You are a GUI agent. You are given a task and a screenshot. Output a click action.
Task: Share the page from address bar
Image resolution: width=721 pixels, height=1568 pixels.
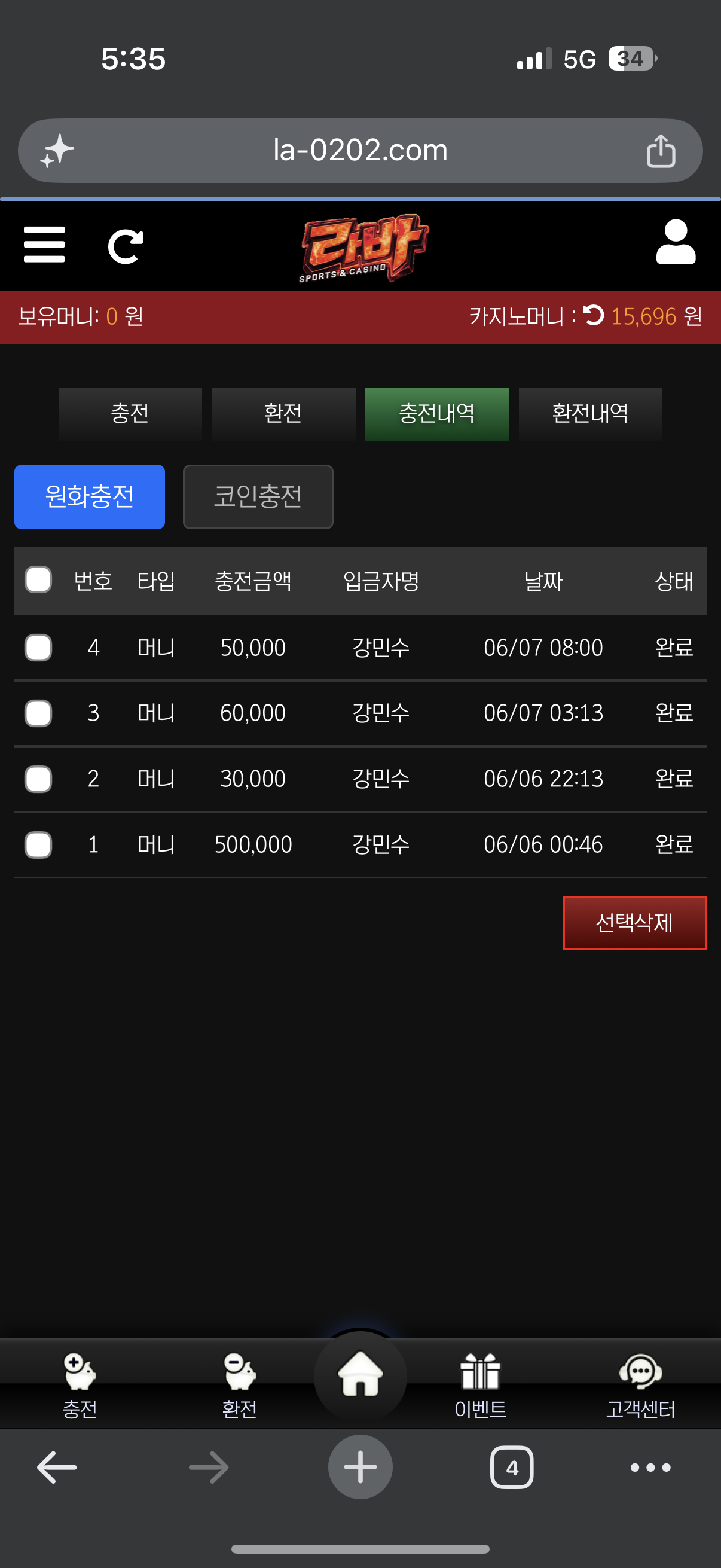[x=661, y=150]
